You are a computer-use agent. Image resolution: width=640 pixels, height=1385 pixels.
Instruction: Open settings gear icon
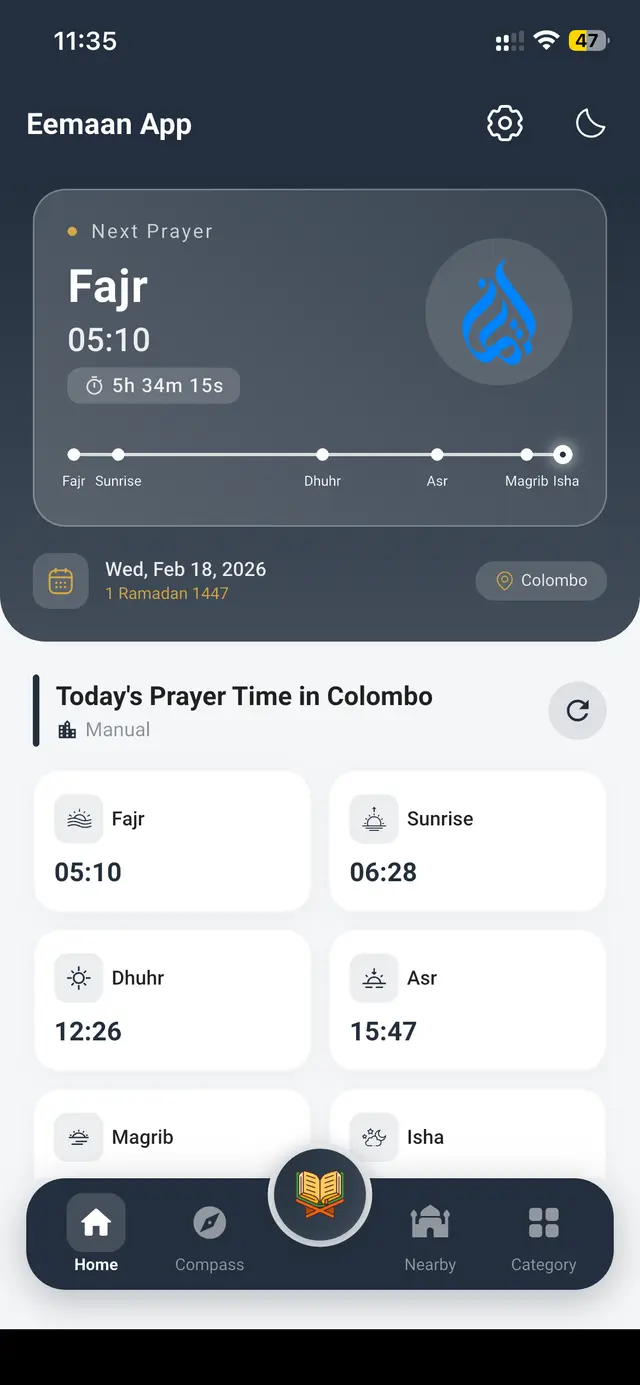[x=505, y=124]
